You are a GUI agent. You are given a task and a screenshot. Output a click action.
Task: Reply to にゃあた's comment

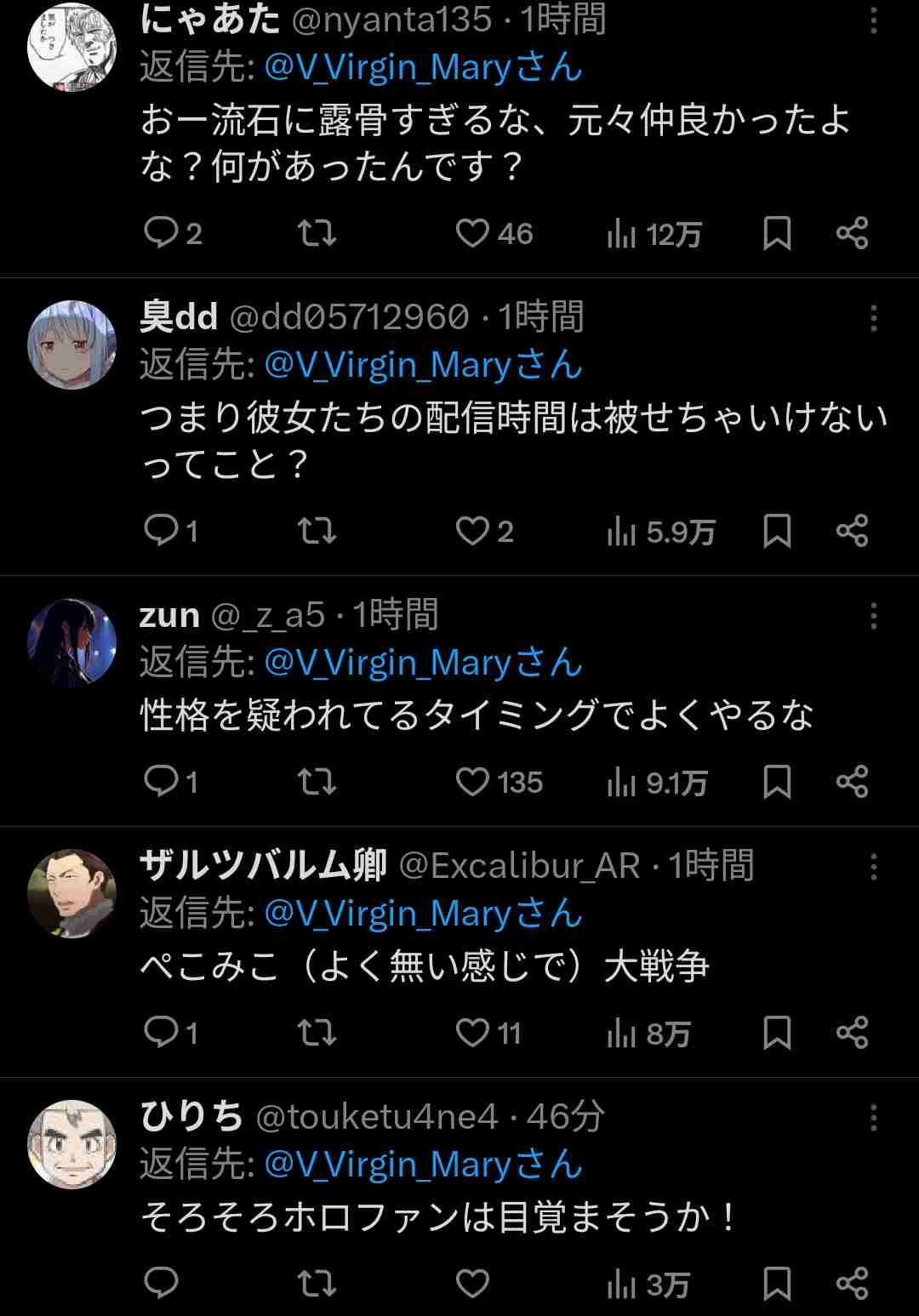pos(161,233)
